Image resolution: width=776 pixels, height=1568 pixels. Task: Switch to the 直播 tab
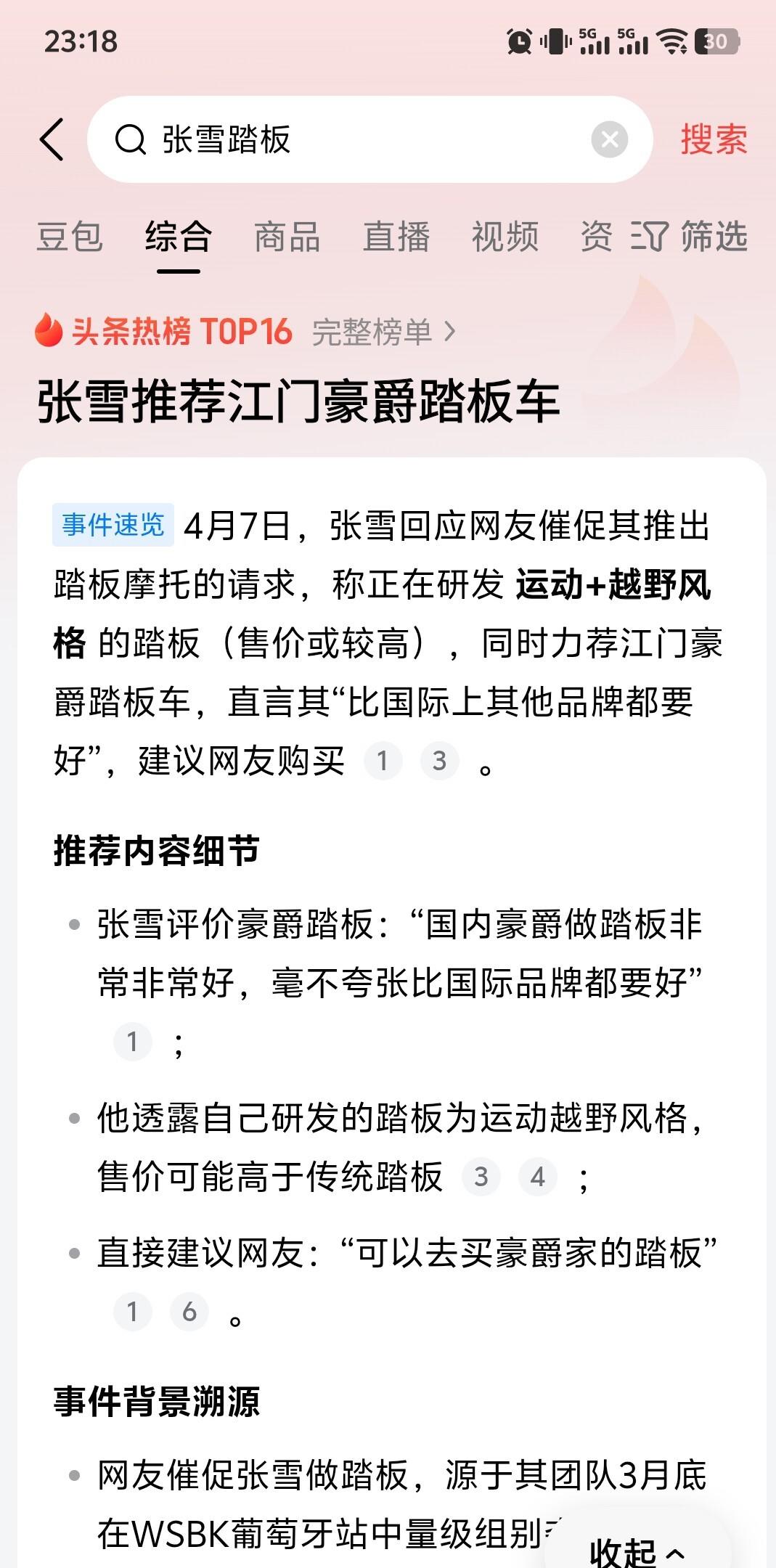pyautogui.click(x=396, y=237)
